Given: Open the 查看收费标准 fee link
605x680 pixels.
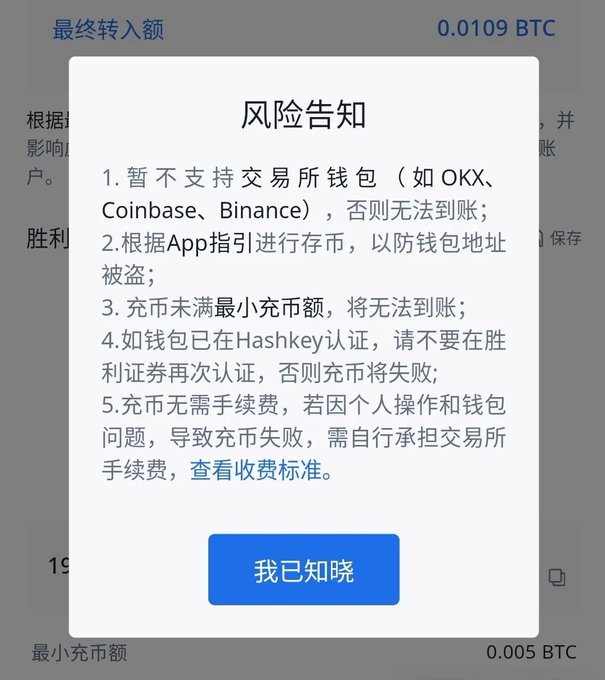Looking at the screenshot, I should coord(261,470).
